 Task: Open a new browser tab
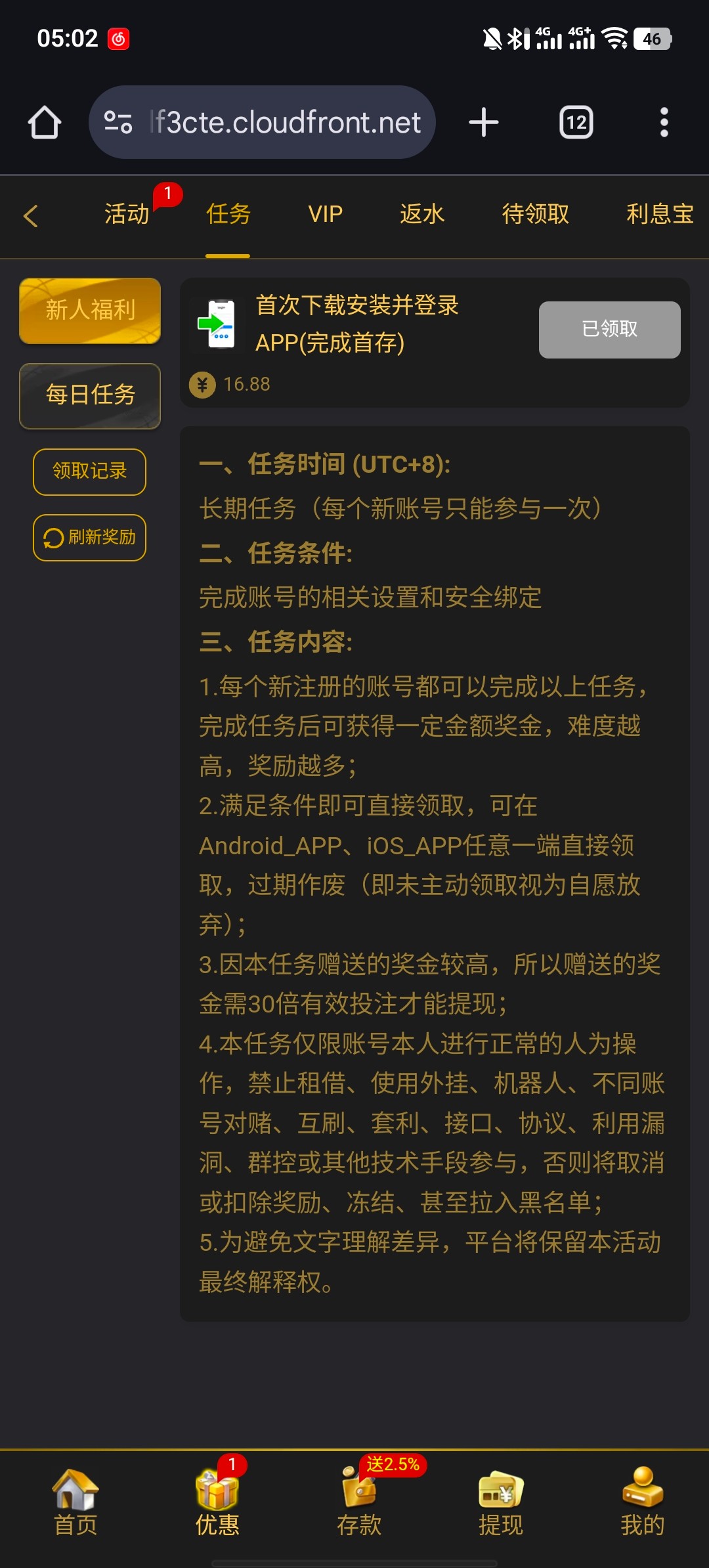tap(484, 123)
